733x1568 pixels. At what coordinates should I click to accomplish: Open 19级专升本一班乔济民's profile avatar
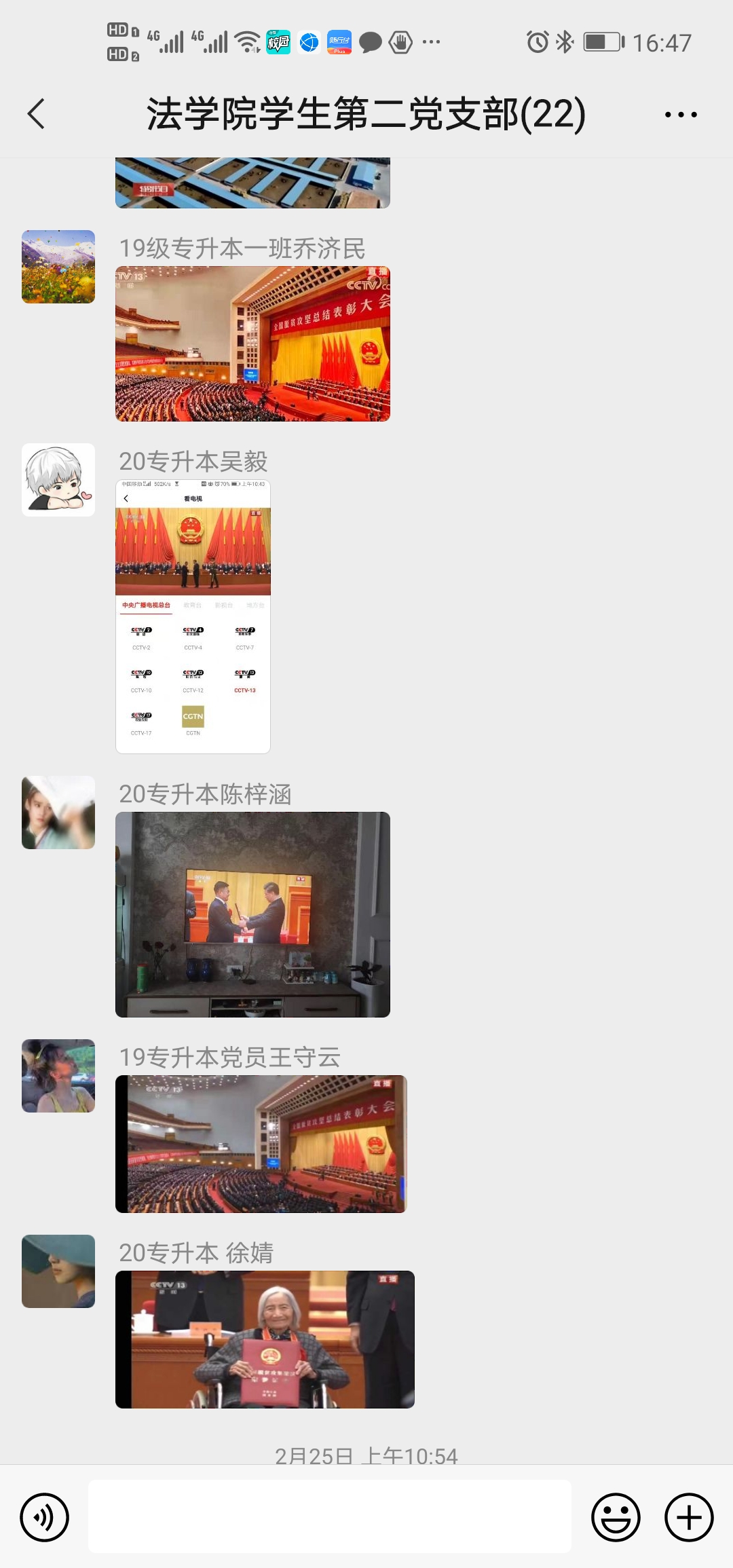tap(58, 267)
